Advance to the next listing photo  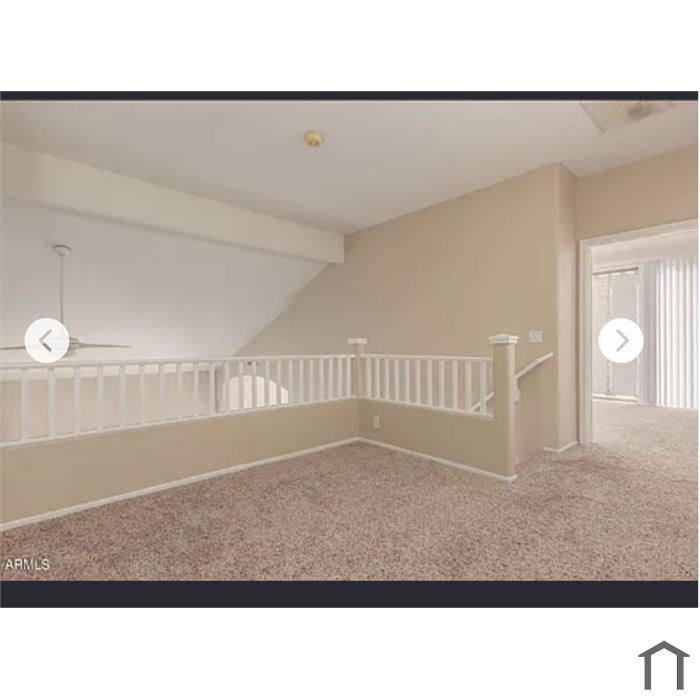click(621, 341)
